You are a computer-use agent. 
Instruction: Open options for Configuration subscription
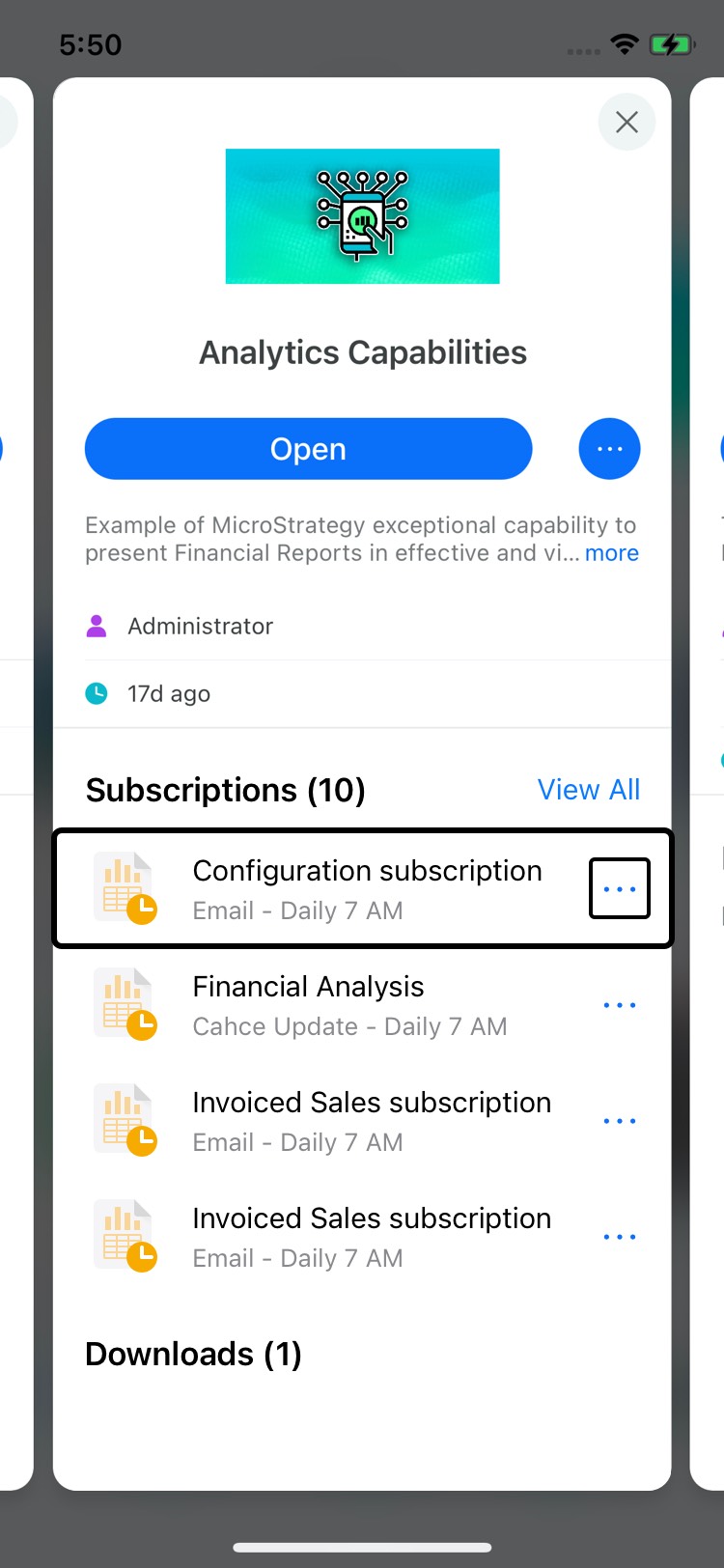pyautogui.click(x=620, y=888)
